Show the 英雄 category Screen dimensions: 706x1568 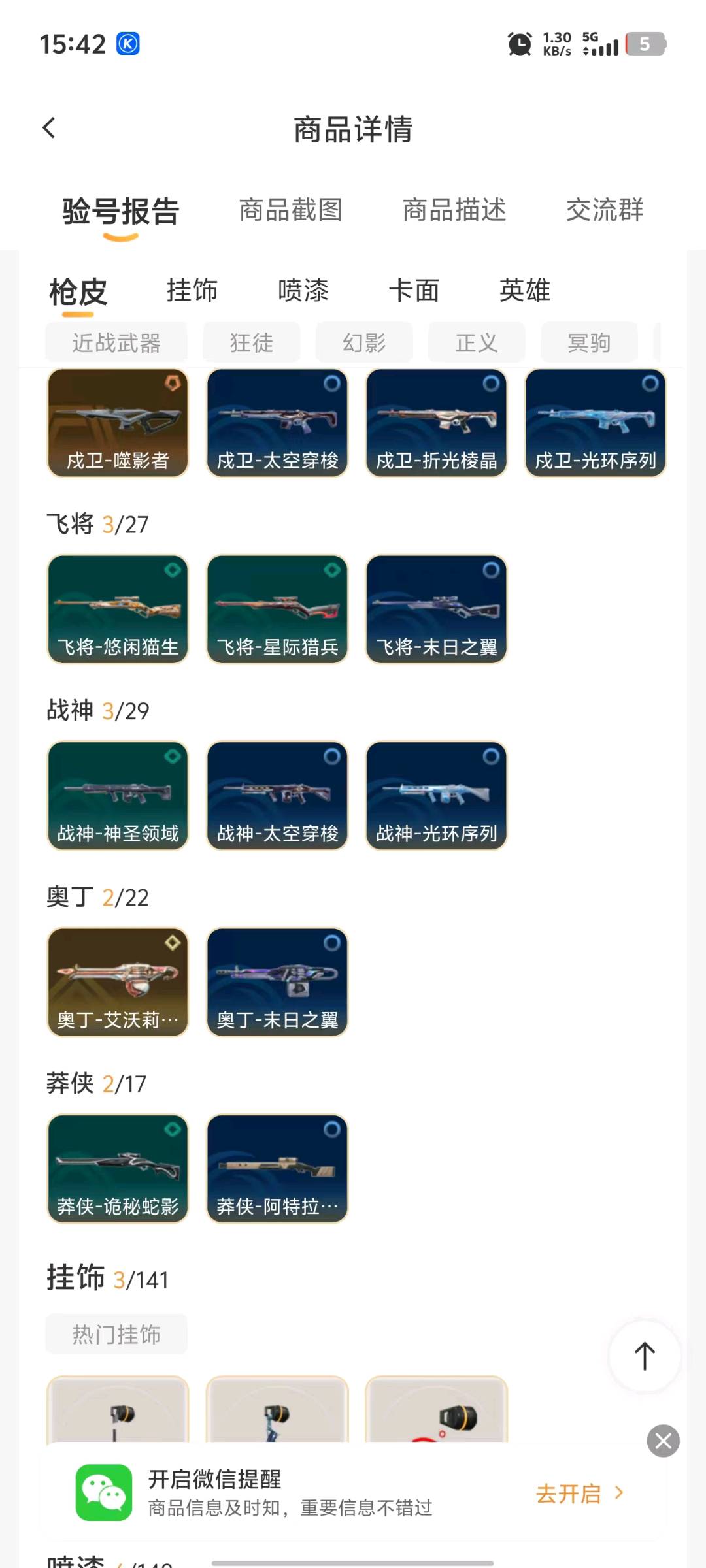point(525,290)
